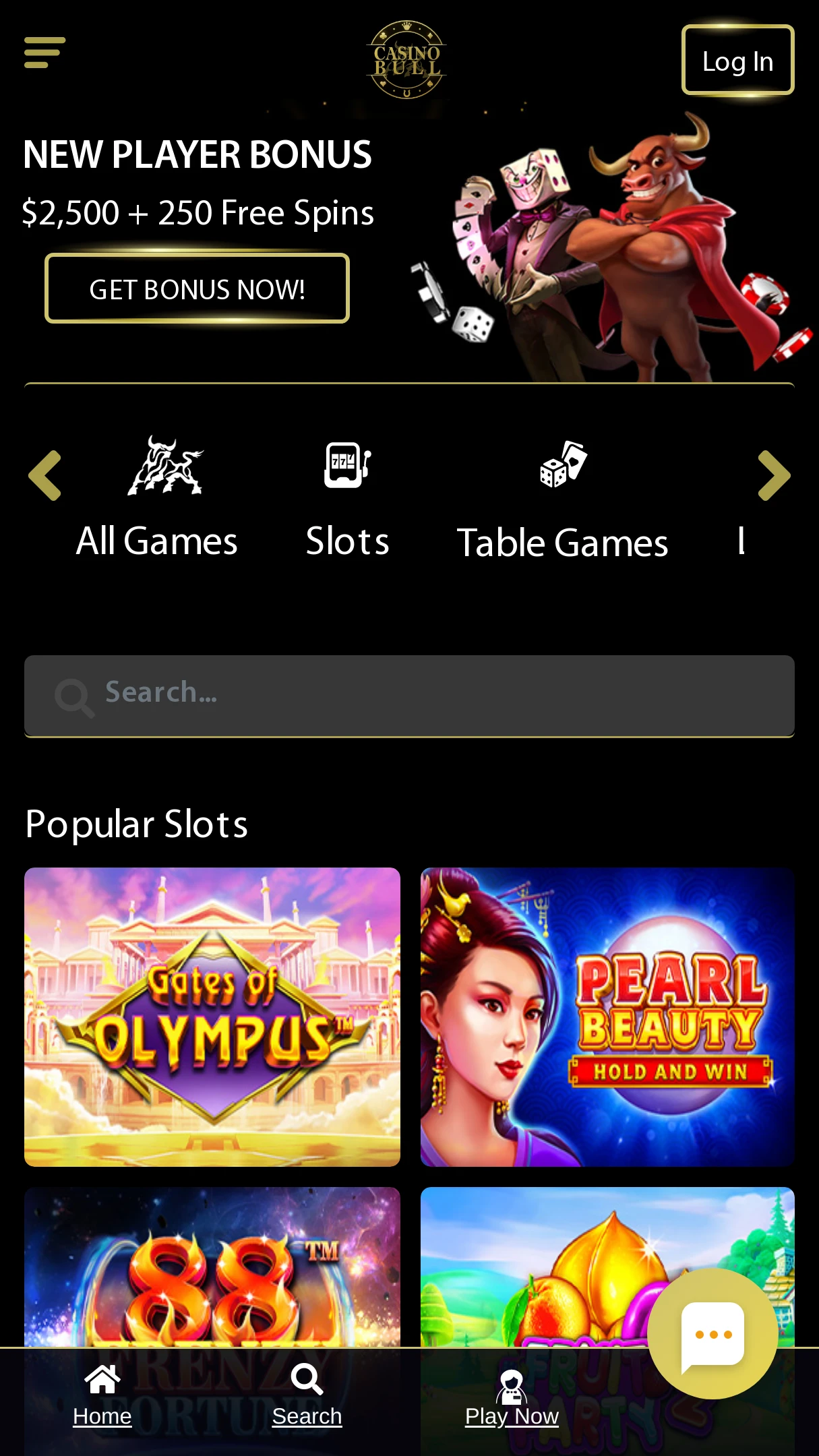This screenshot has height=1456, width=819.
Task: Open the live chat bubble
Action: 712,1333
